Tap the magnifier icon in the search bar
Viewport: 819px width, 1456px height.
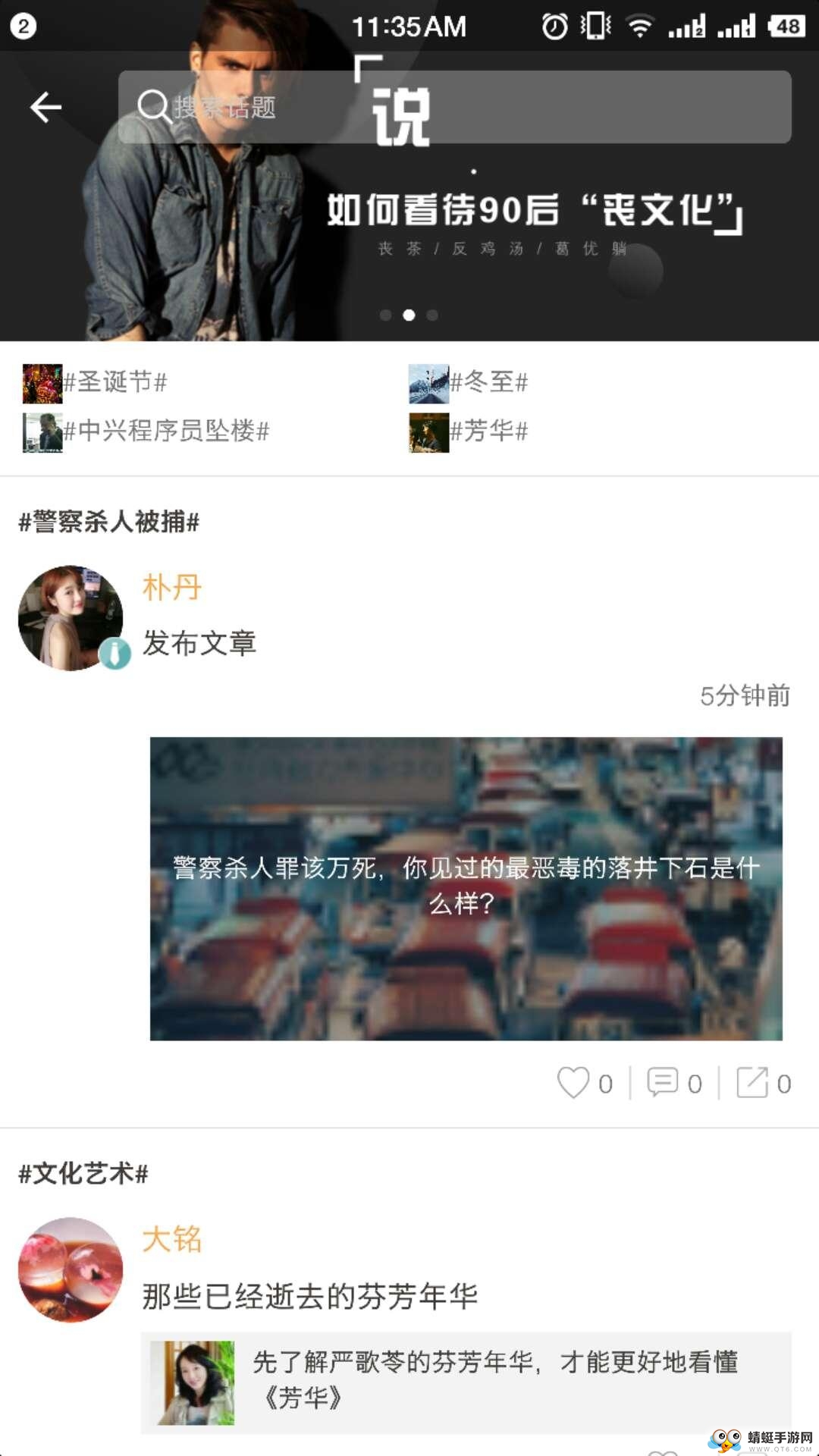(155, 108)
